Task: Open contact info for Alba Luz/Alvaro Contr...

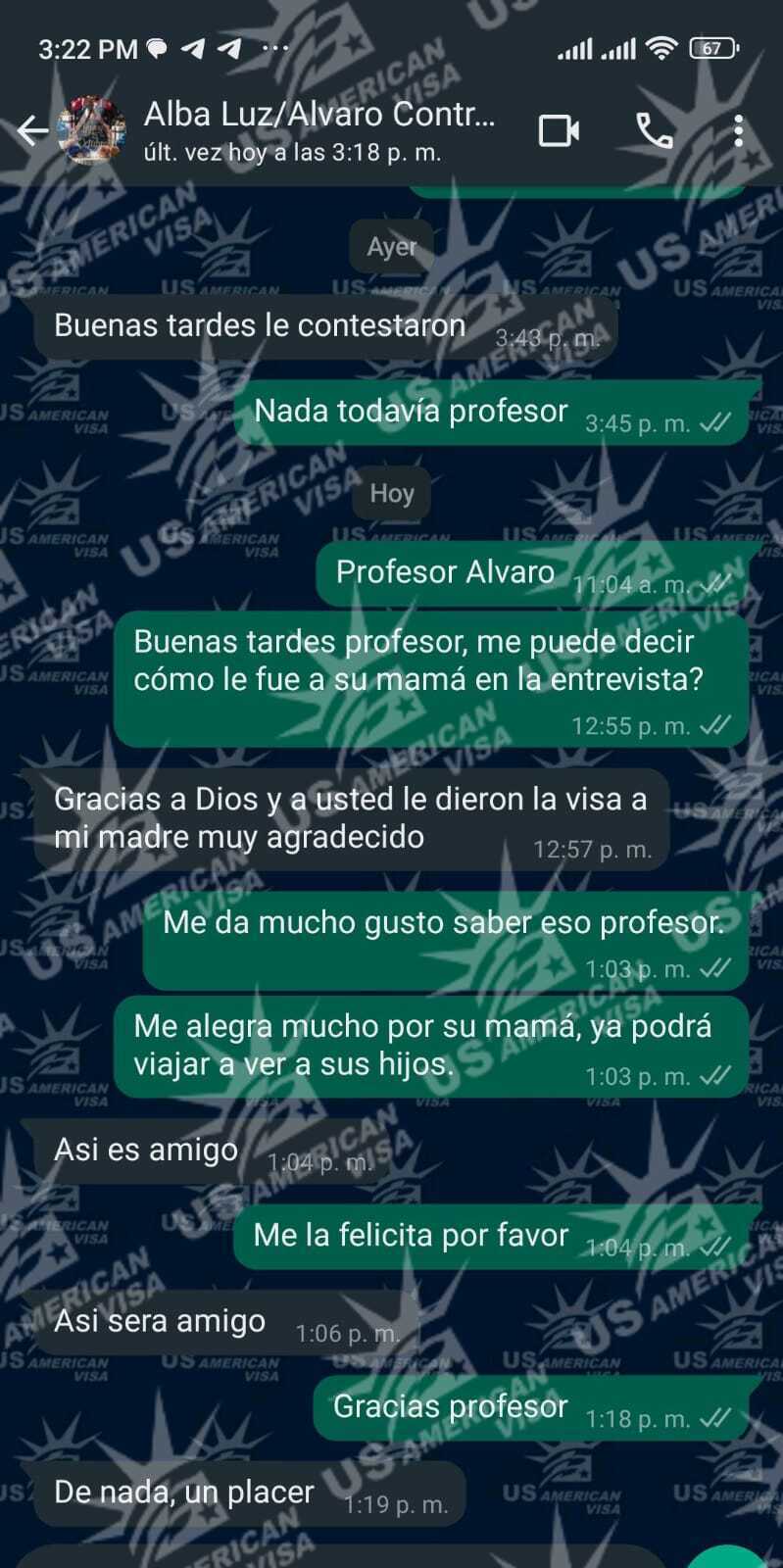Action: click(x=319, y=129)
